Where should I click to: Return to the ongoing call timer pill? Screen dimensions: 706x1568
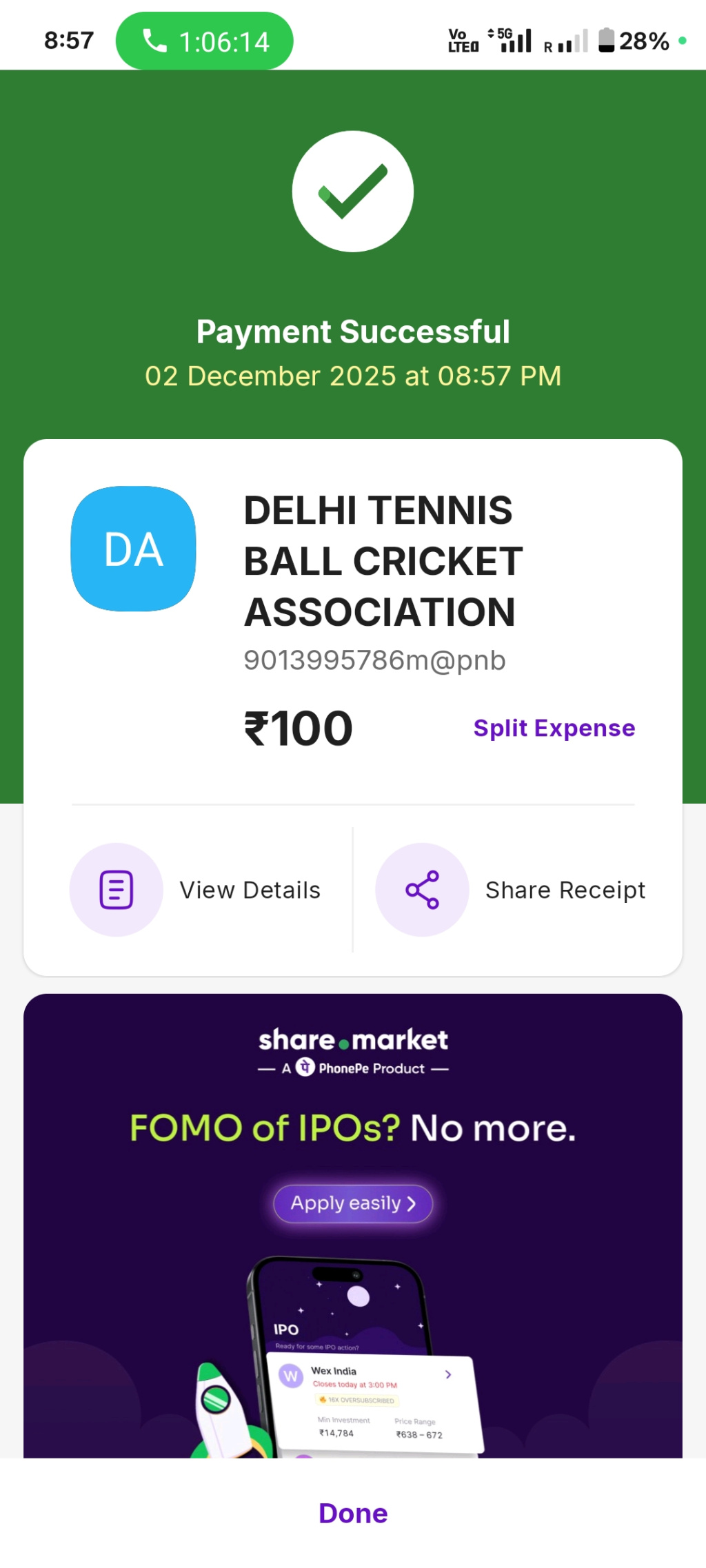click(205, 41)
